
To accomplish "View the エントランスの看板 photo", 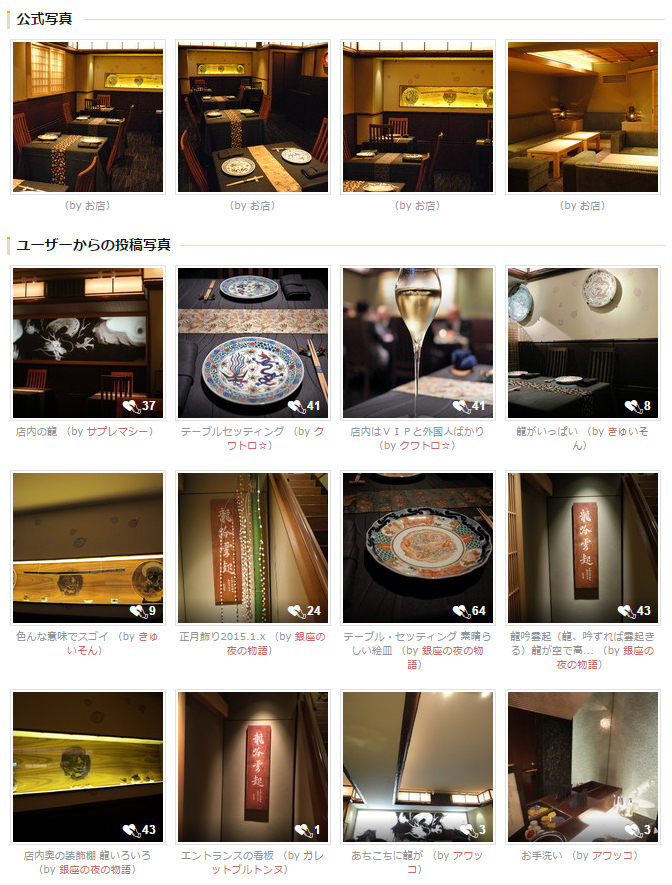I will tap(253, 766).
